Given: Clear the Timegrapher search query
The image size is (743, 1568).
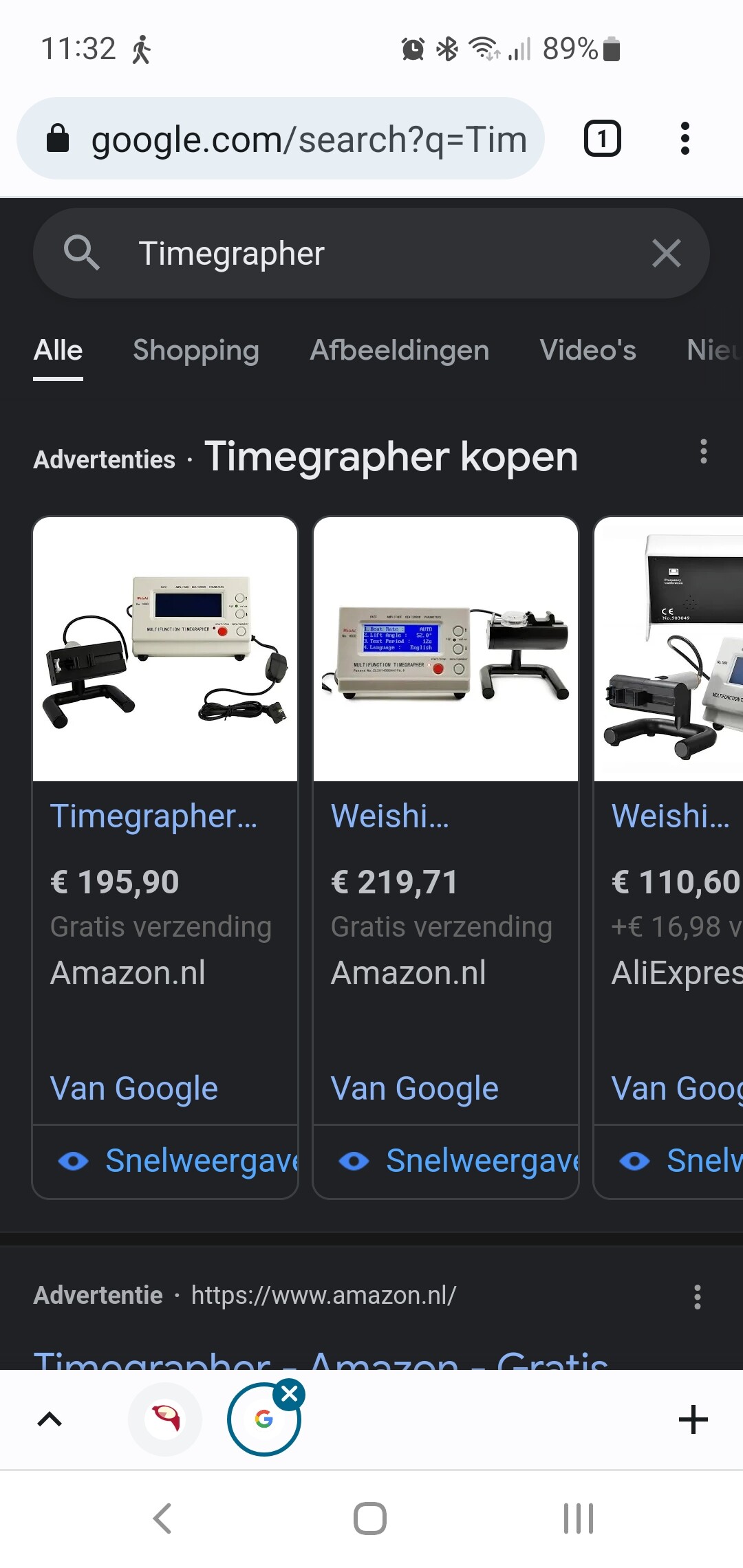Looking at the screenshot, I should (x=666, y=253).
